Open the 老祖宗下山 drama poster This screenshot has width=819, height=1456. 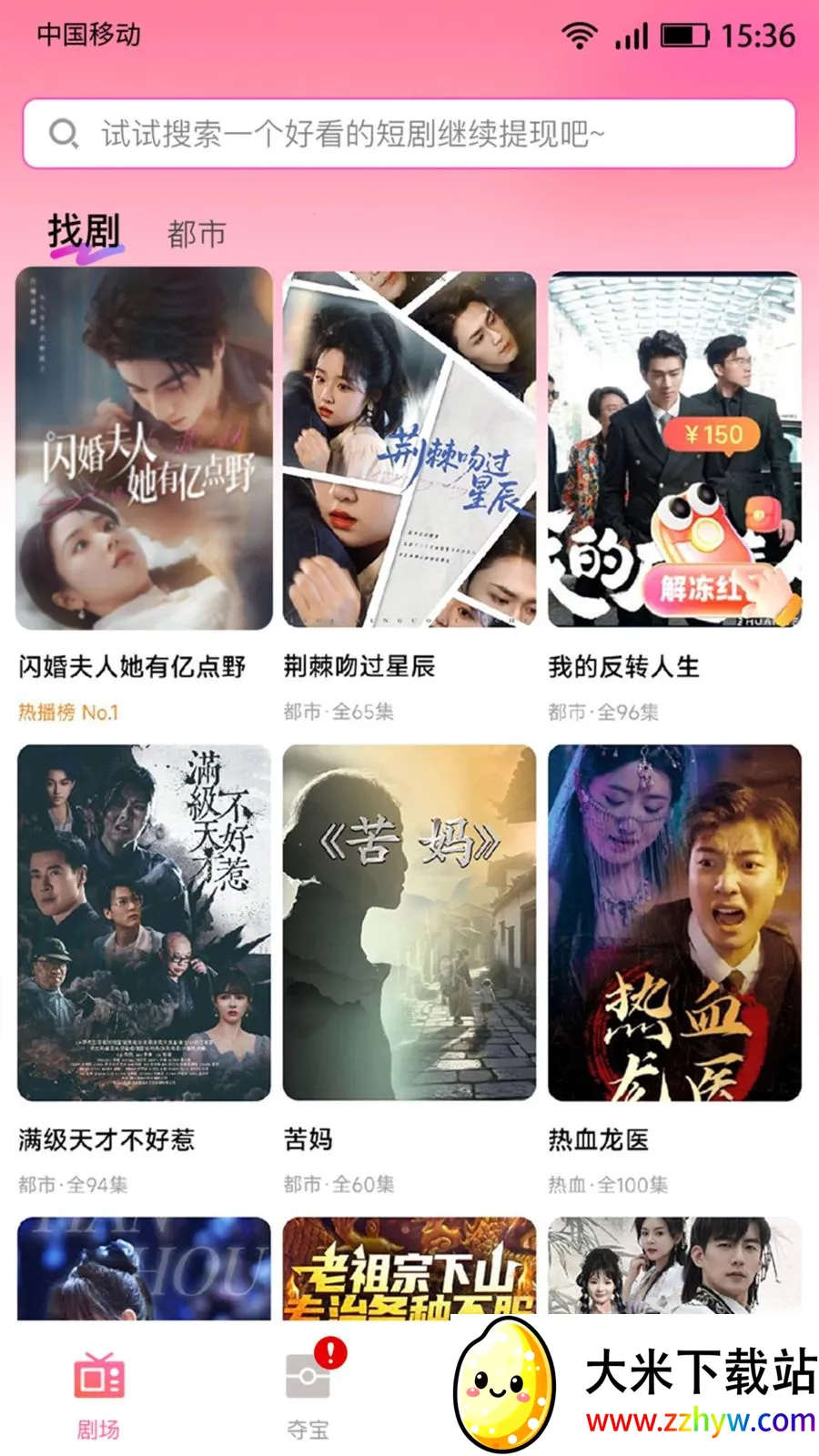[409, 1269]
